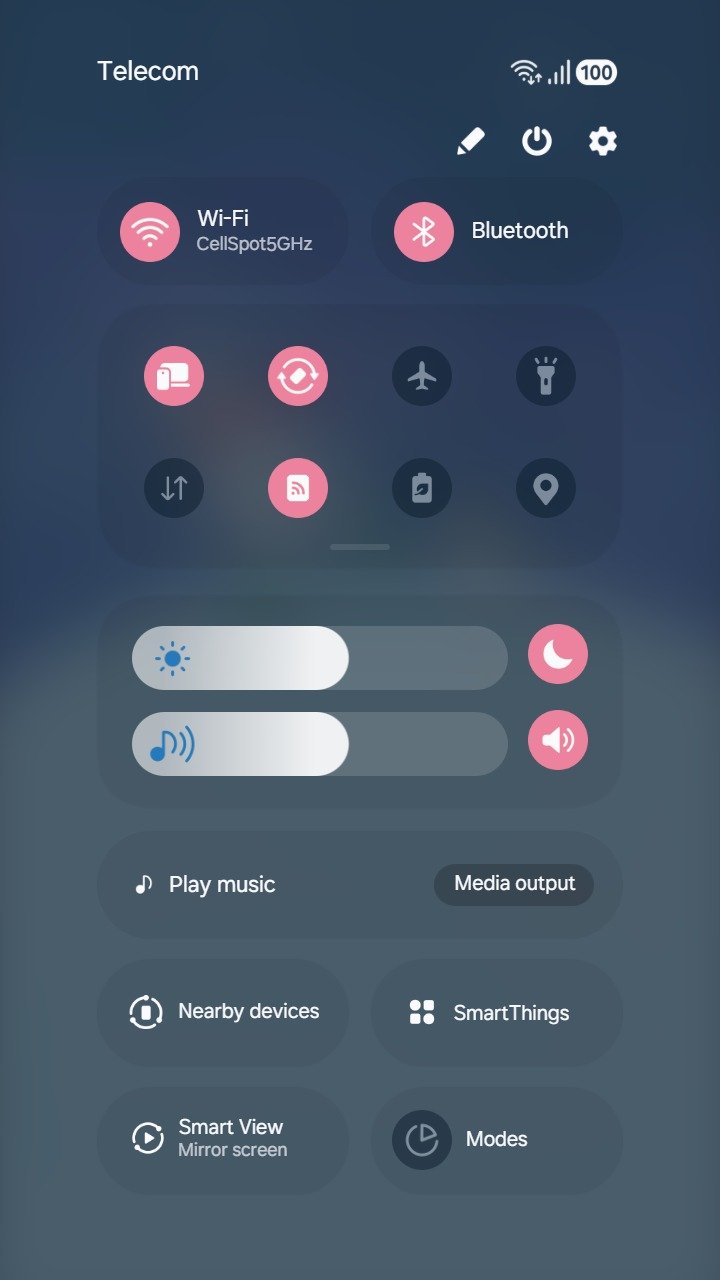720x1280 pixels.
Task: Start Smart View screen mirroring
Action: tap(224, 1138)
